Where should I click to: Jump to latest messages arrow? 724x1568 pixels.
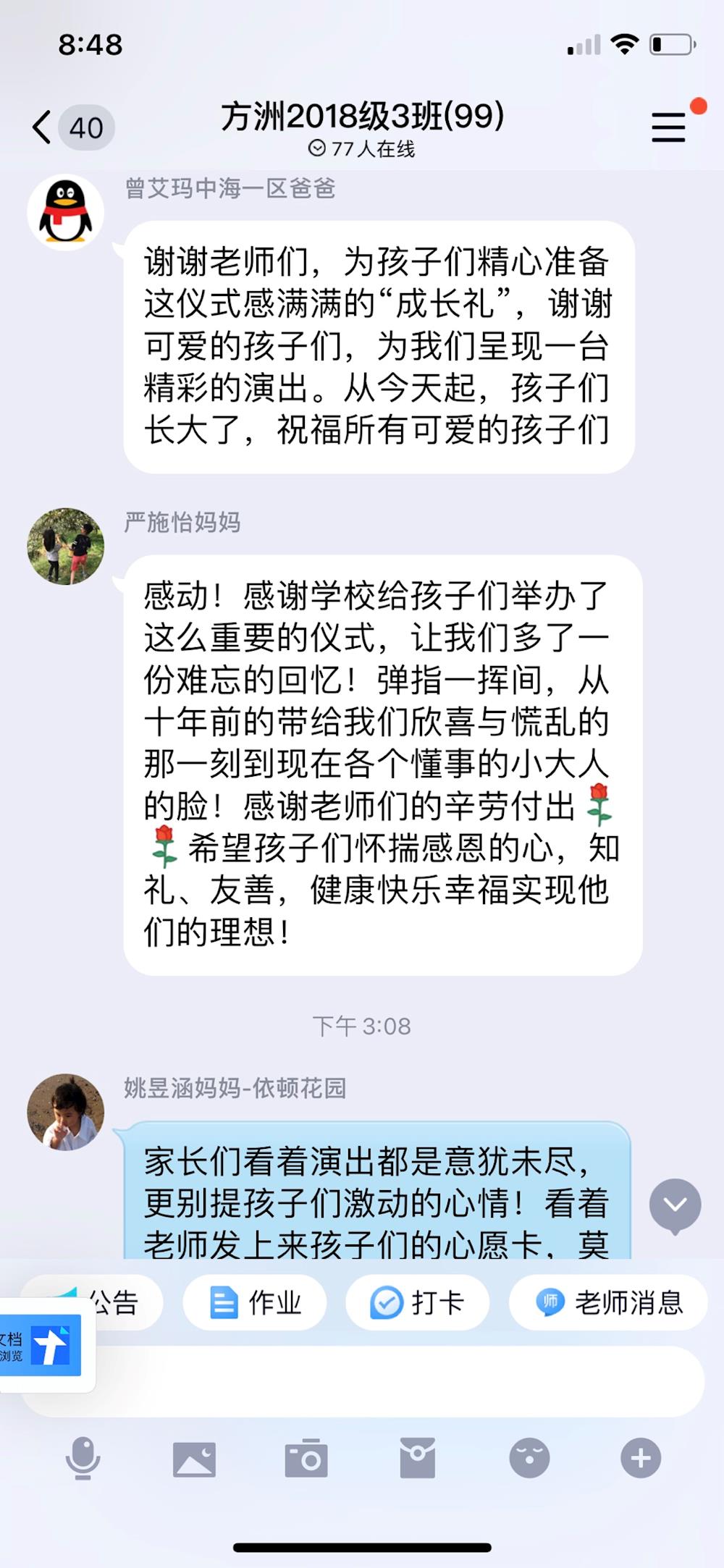675,1205
